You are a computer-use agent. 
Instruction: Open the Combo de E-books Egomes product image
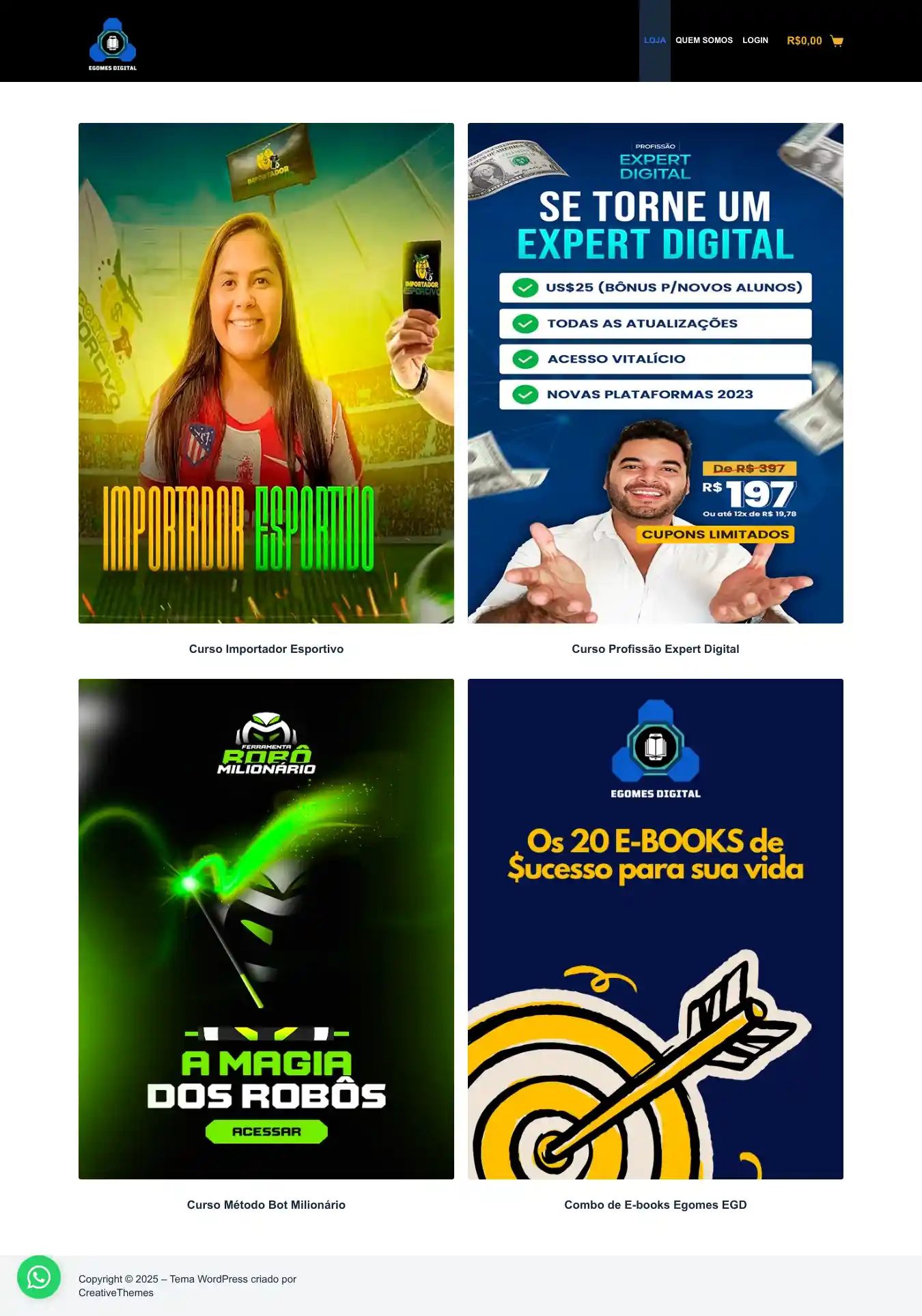(x=655, y=929)
